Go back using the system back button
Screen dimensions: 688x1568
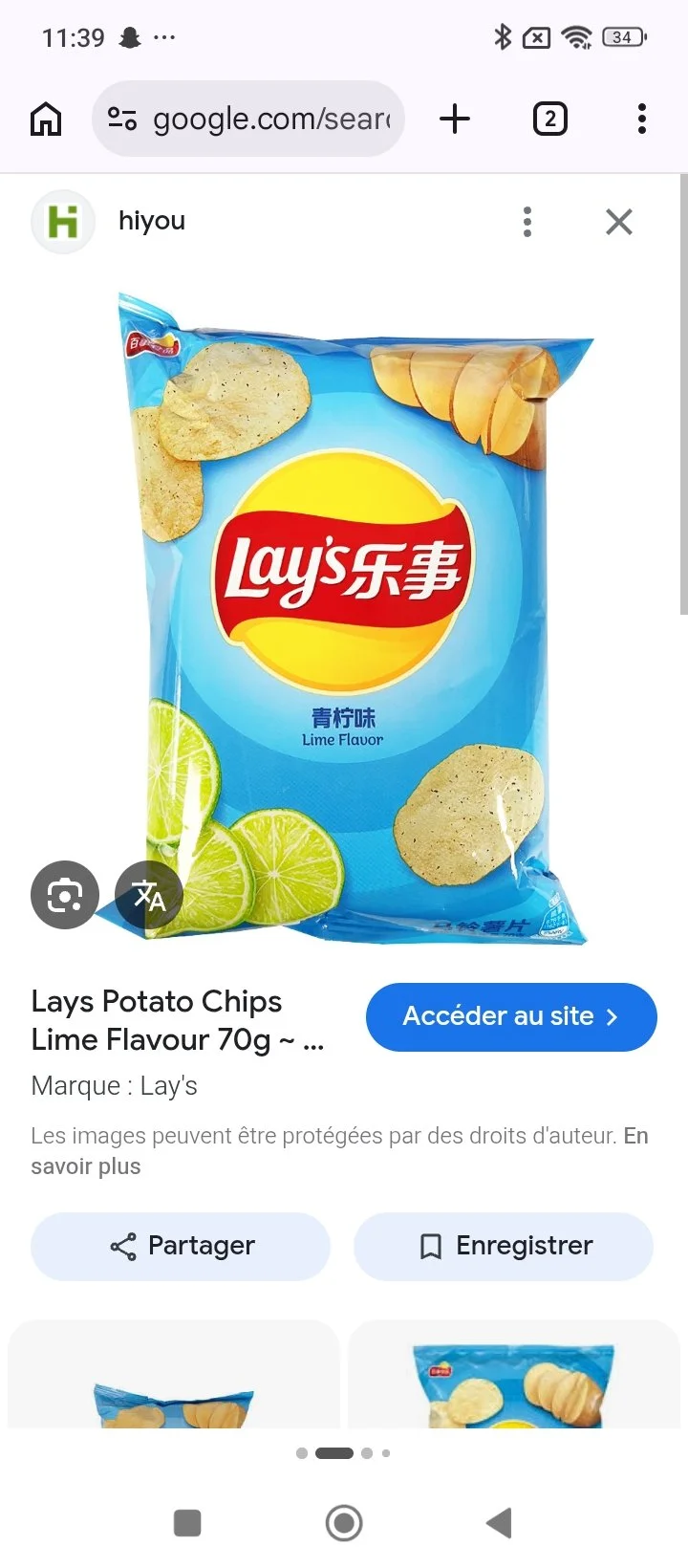click(499, 1523)
